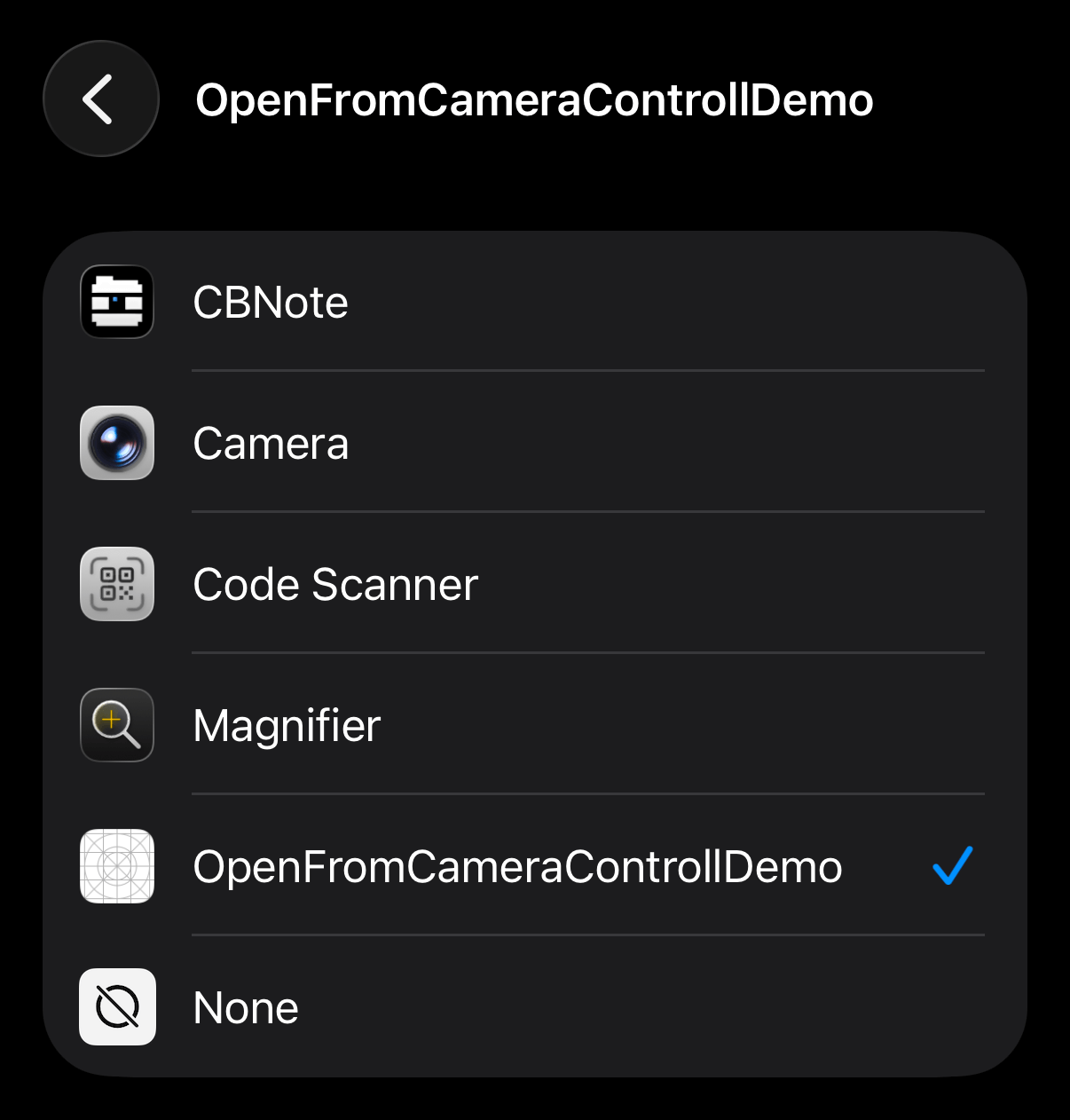The height and width of the screenshot is (1120, 1070).
Task: Click the Camera lens icon
Action: (x=116, y=443)
